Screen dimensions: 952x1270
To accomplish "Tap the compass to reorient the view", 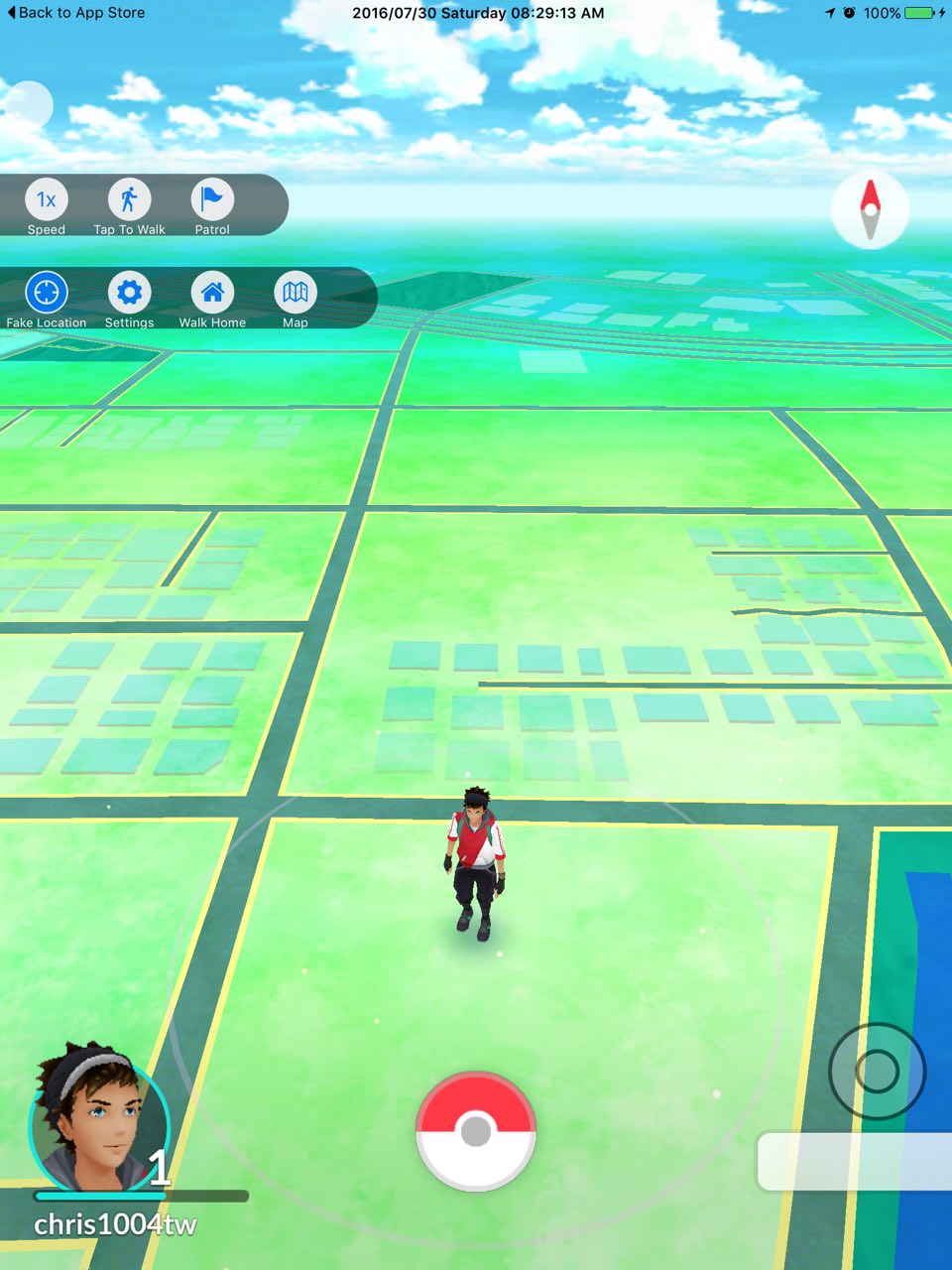I will point(870,210).
